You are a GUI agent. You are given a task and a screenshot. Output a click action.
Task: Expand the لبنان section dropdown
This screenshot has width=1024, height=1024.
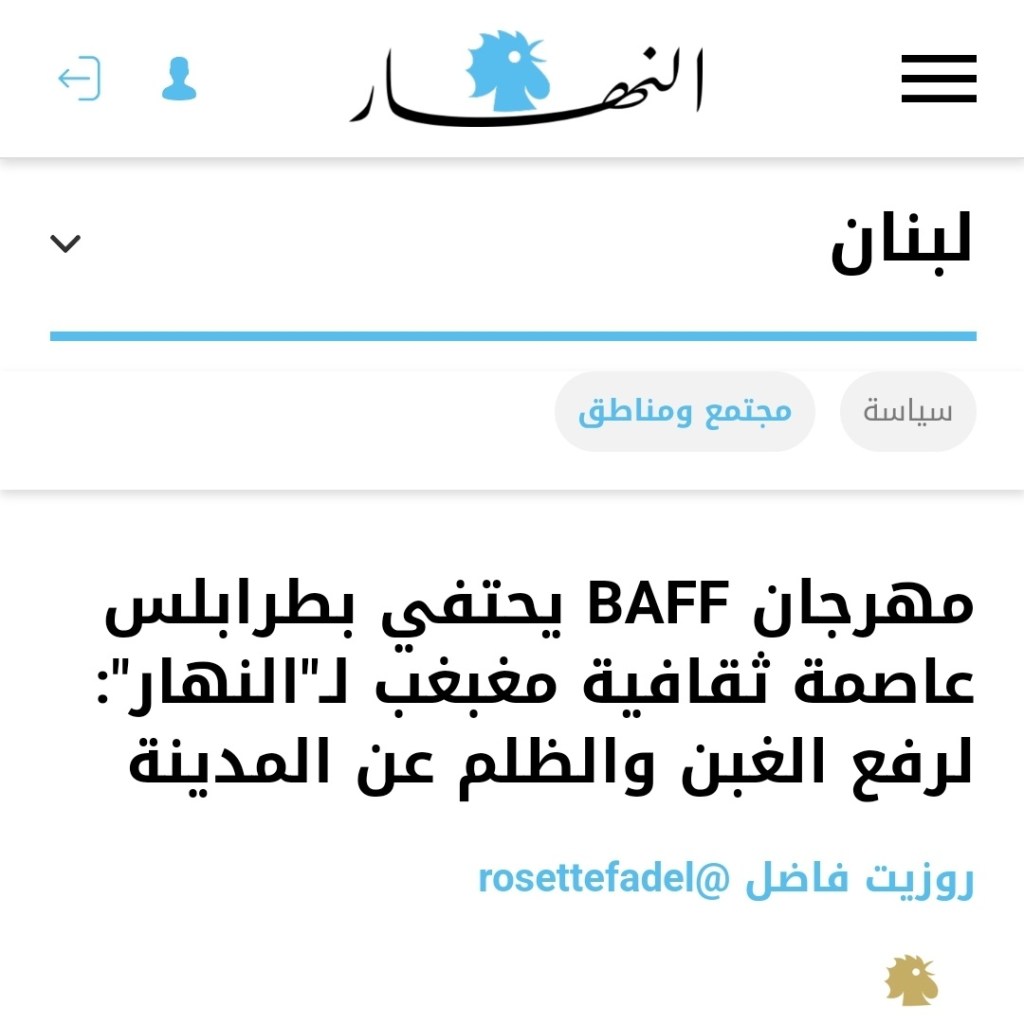[66, 243]
